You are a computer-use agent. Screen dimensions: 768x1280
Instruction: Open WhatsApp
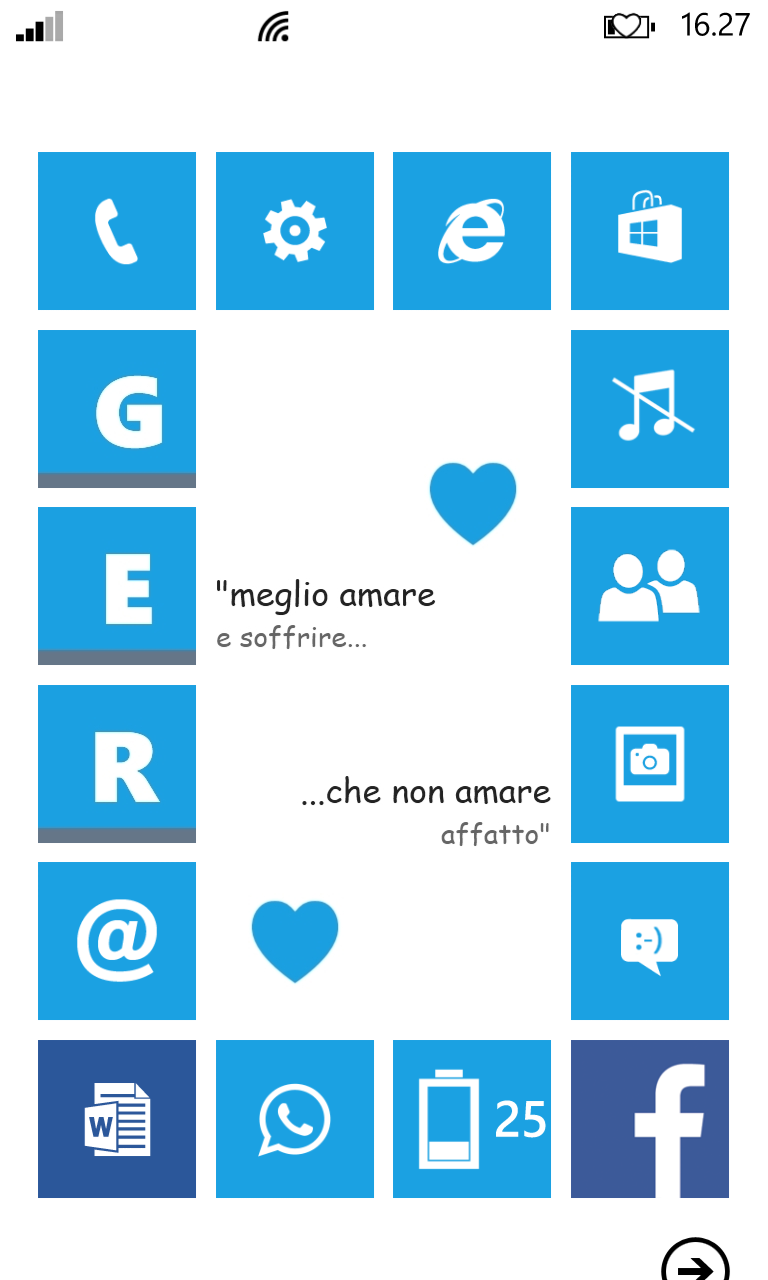[294, 1118]
